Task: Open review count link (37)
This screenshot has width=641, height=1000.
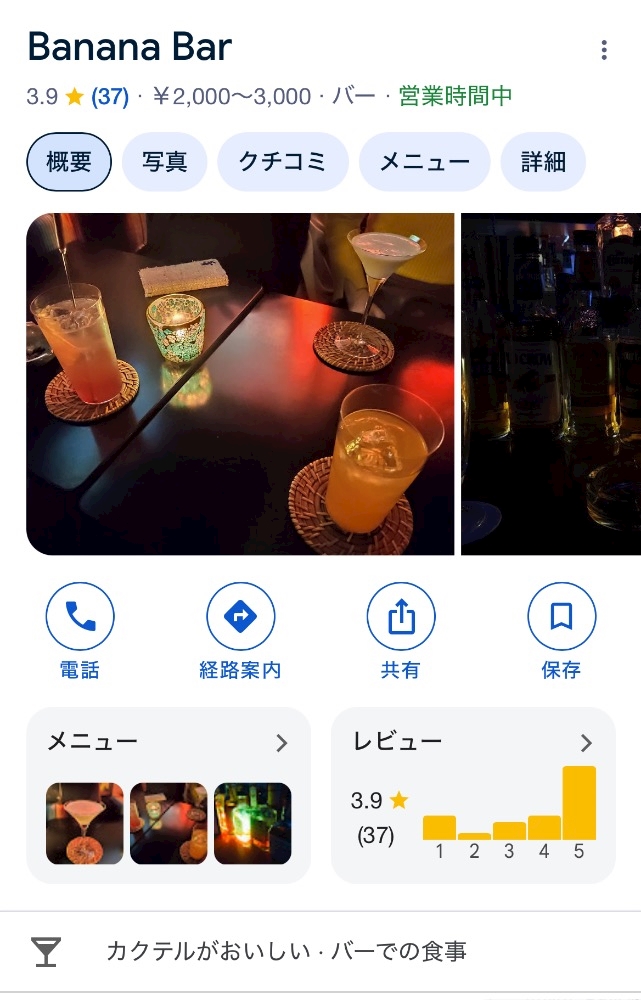Action: pyautogui.click(x=111, y=97)
